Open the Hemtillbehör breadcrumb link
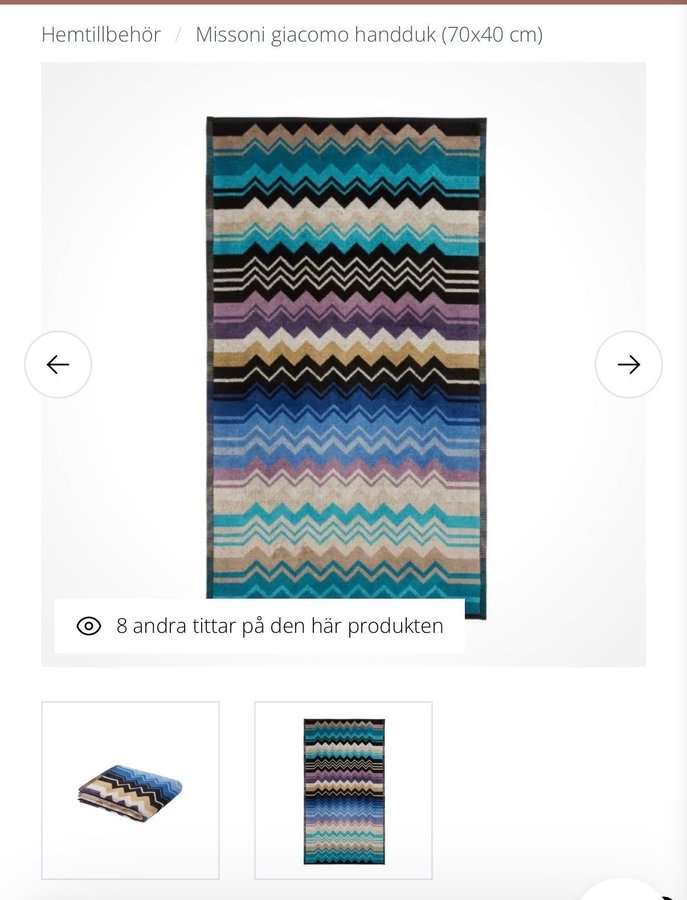 [101, 35]
